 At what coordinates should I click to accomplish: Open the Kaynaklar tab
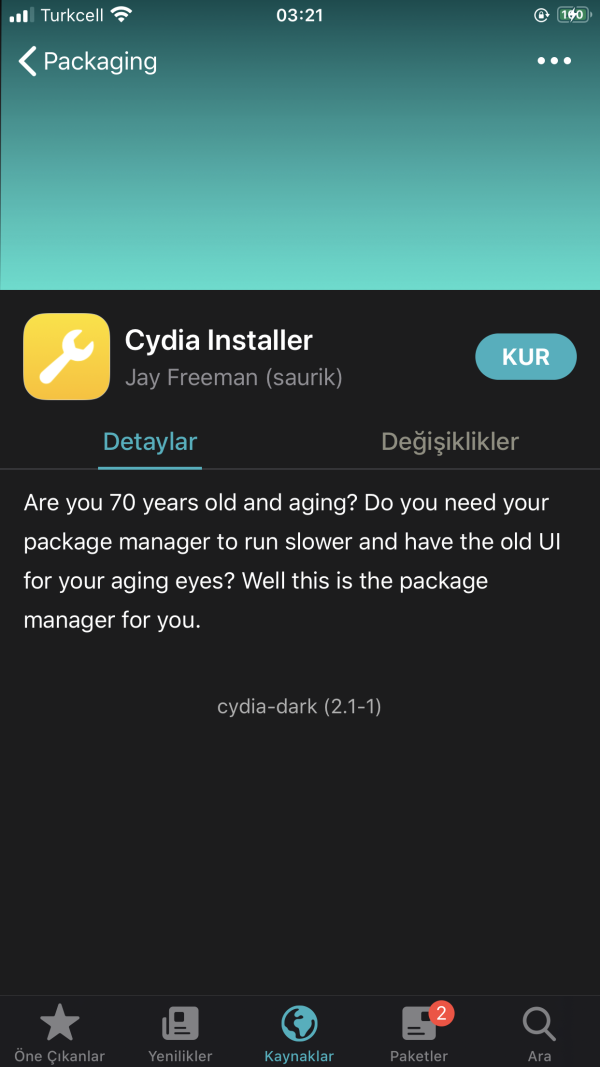[x=299, y=1033]
